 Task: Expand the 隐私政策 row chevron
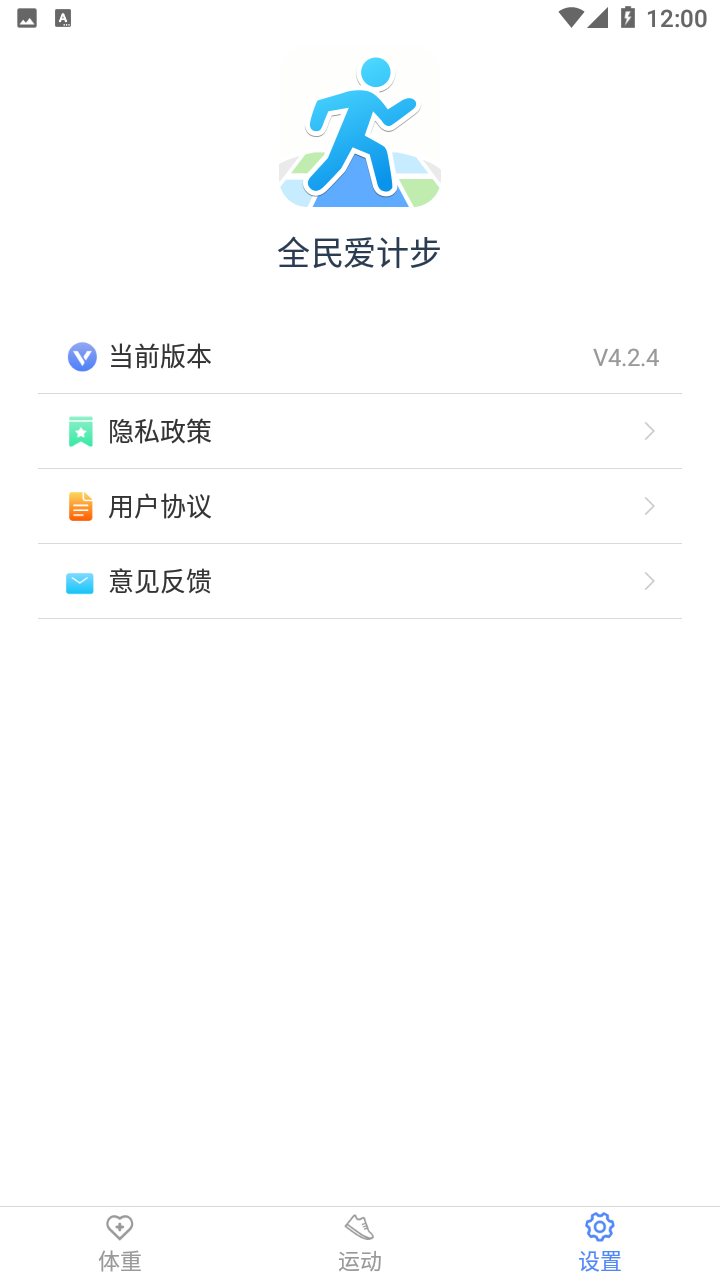coord(649,431)
